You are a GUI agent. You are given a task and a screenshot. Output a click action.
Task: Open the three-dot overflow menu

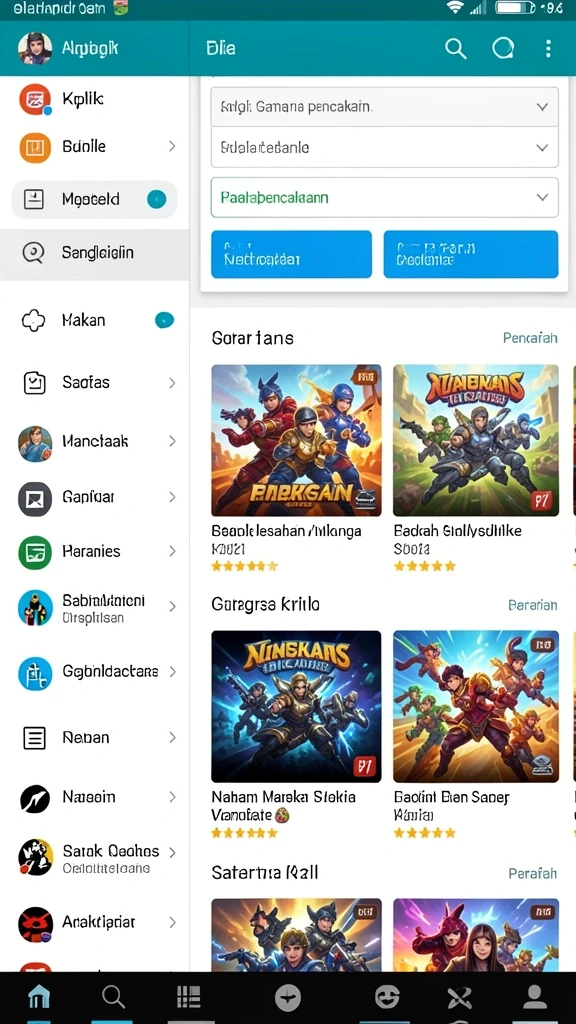548,48
